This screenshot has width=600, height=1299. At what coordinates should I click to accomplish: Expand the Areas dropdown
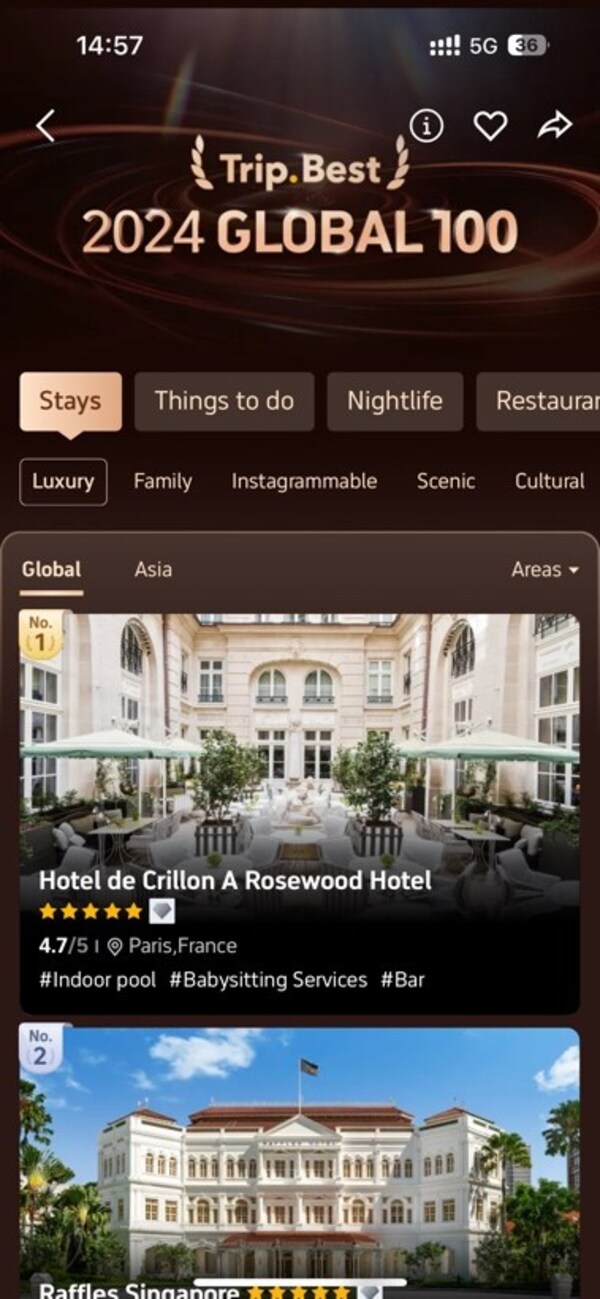545,570
